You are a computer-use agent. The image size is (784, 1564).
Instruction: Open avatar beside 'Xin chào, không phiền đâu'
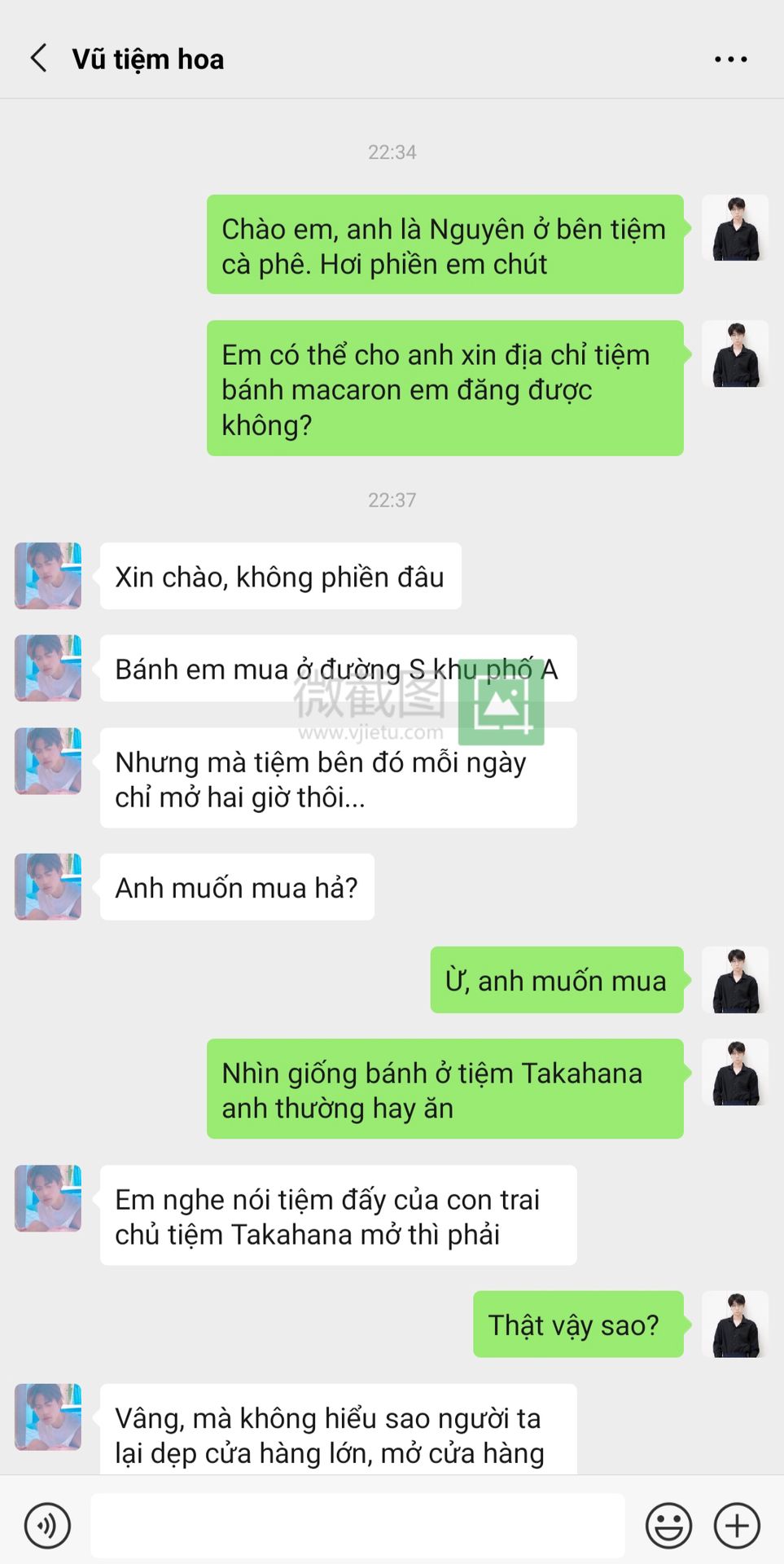coord(48,576)
